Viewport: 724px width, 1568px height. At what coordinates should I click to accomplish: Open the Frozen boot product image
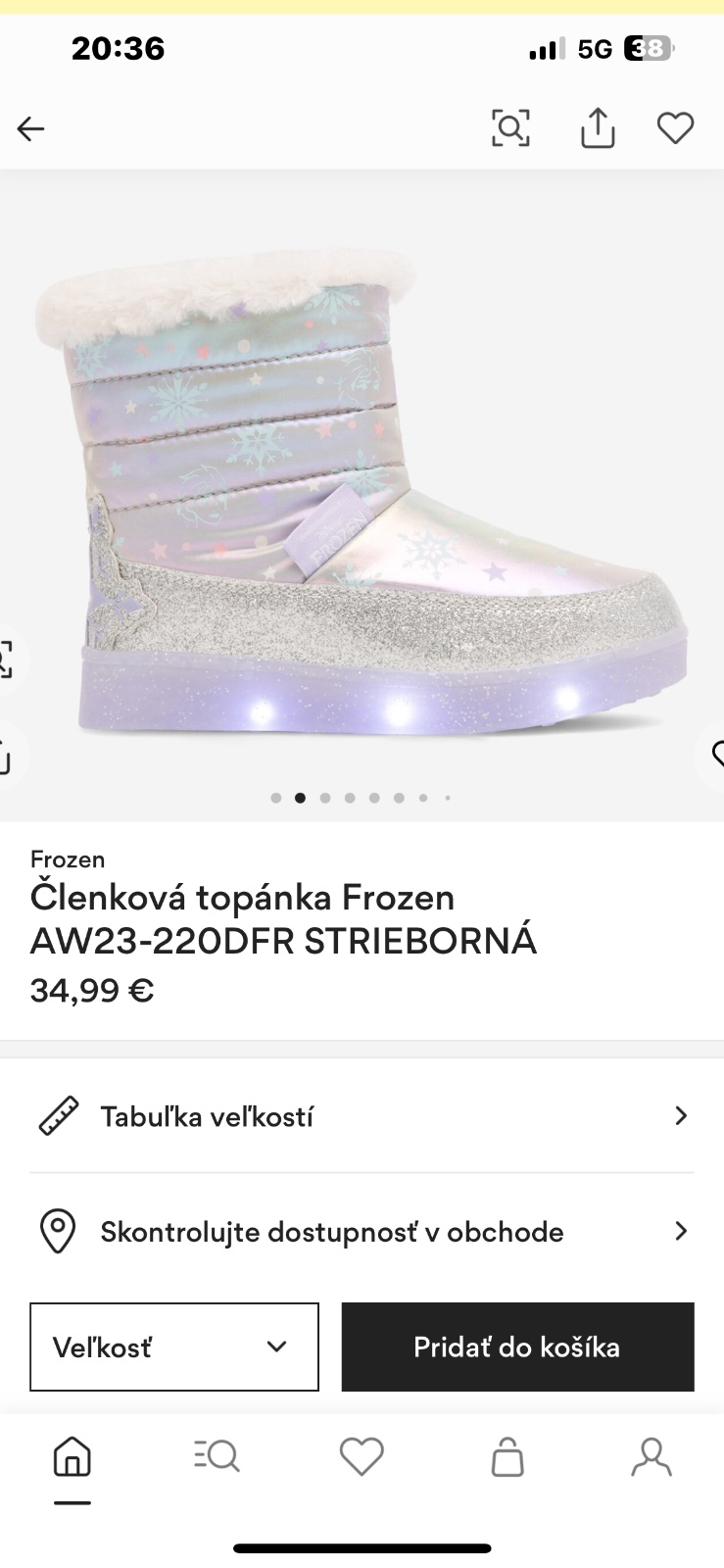(362, 490)
